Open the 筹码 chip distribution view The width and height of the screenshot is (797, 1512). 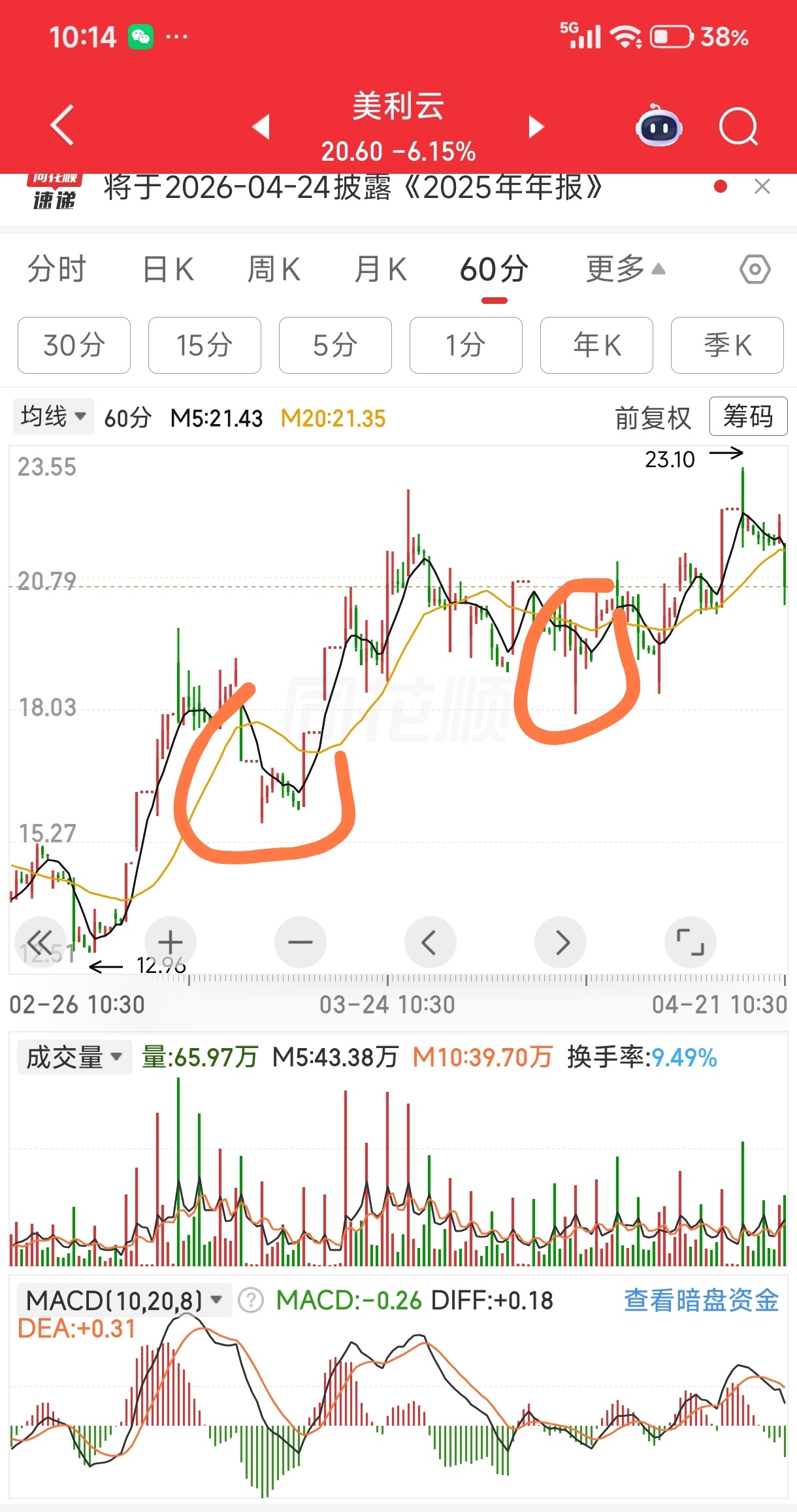(748, 416)
